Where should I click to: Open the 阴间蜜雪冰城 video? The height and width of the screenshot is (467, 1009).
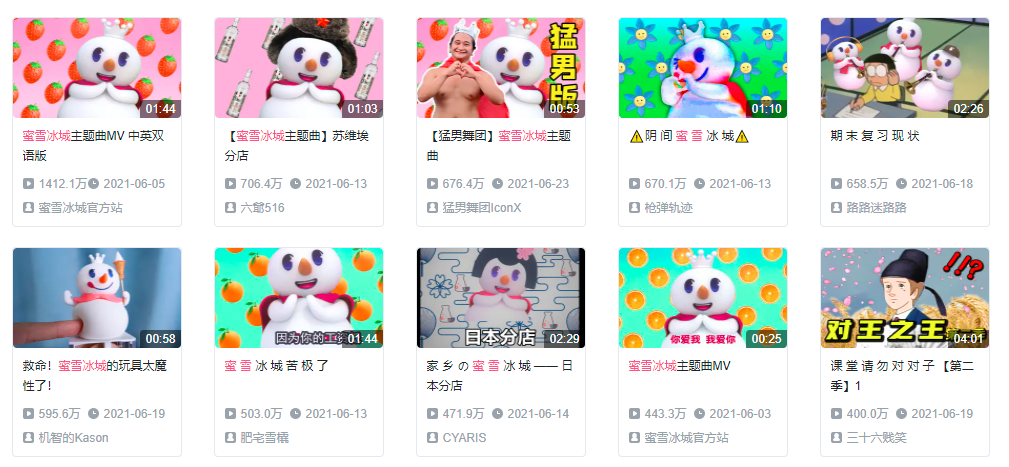(703, 68)
